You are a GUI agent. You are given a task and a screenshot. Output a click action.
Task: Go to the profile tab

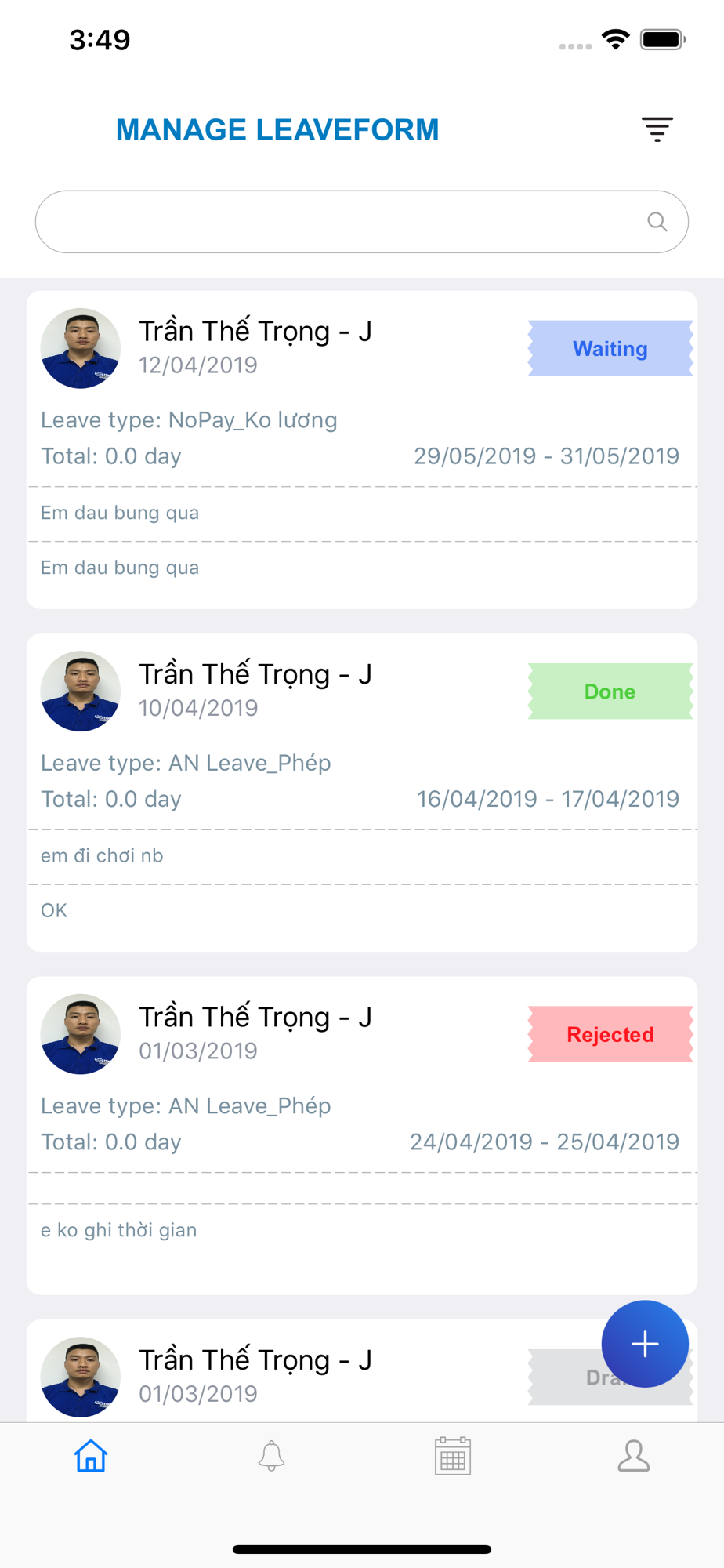[x=634, y=1456]
